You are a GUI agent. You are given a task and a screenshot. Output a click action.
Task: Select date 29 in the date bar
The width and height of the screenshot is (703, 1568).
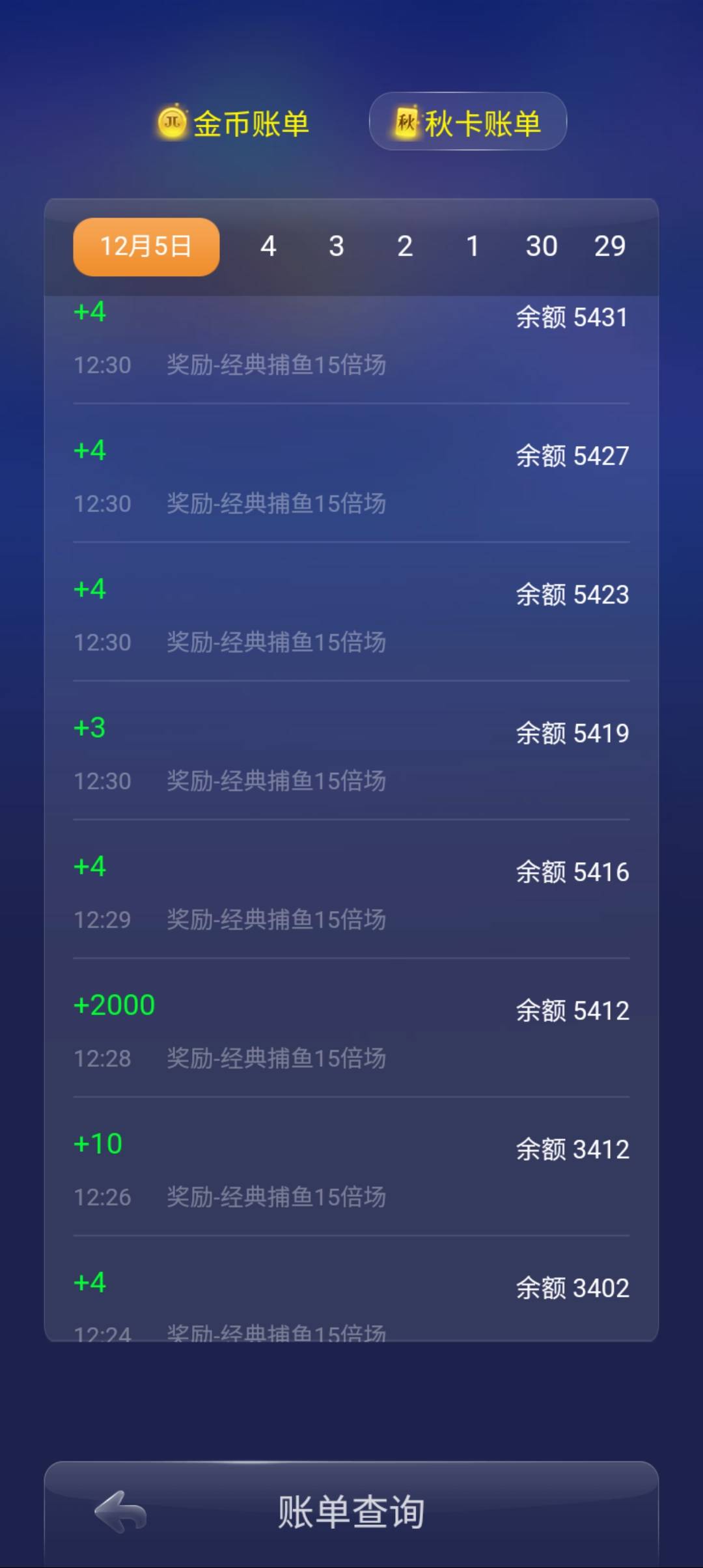tap(609, 246)
